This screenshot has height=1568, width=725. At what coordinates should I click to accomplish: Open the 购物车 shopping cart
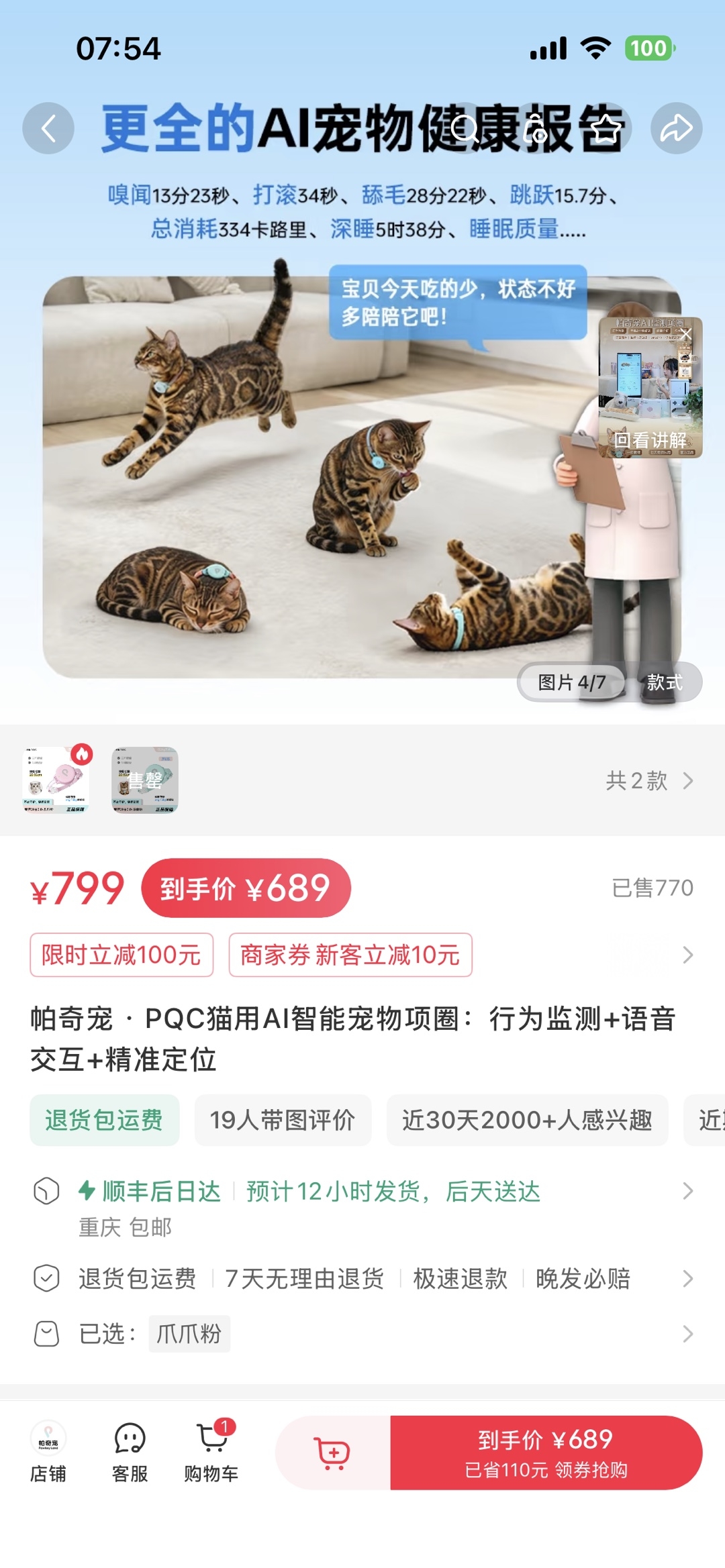(211, 1453)
